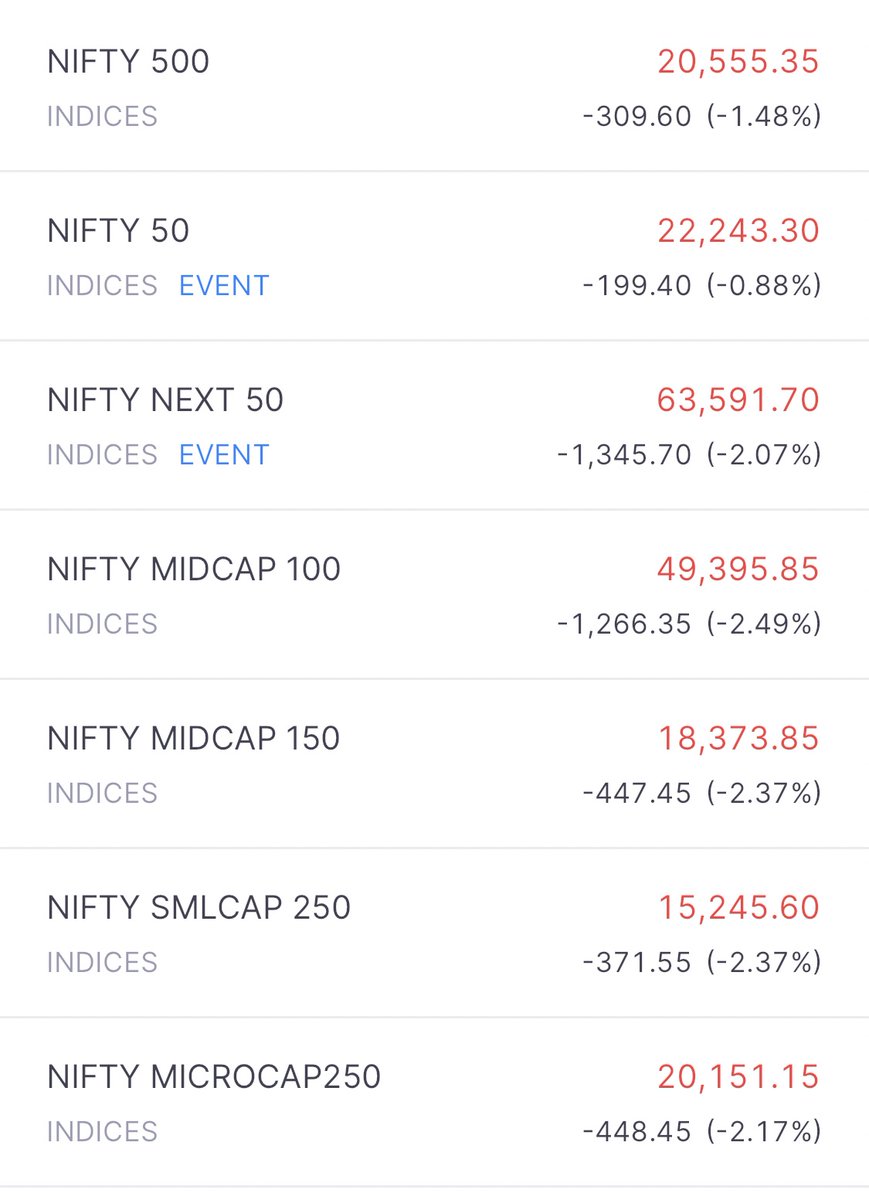
Task: Tap EVENT label under NIFTY NEXT 50
Action: pos(224,455)
